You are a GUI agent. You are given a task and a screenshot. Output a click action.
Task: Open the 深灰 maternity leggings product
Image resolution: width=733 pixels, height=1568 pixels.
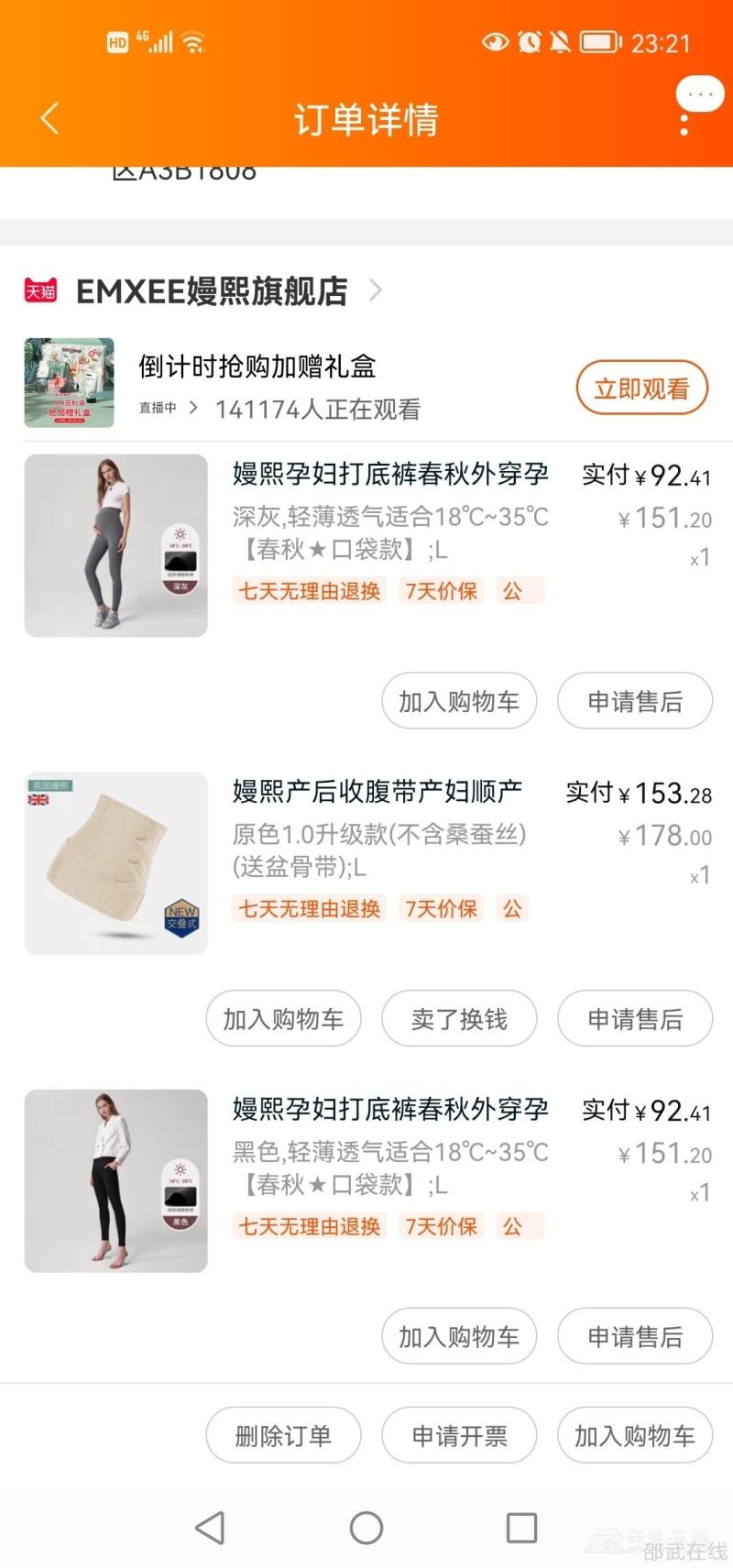tap(115, 545)
